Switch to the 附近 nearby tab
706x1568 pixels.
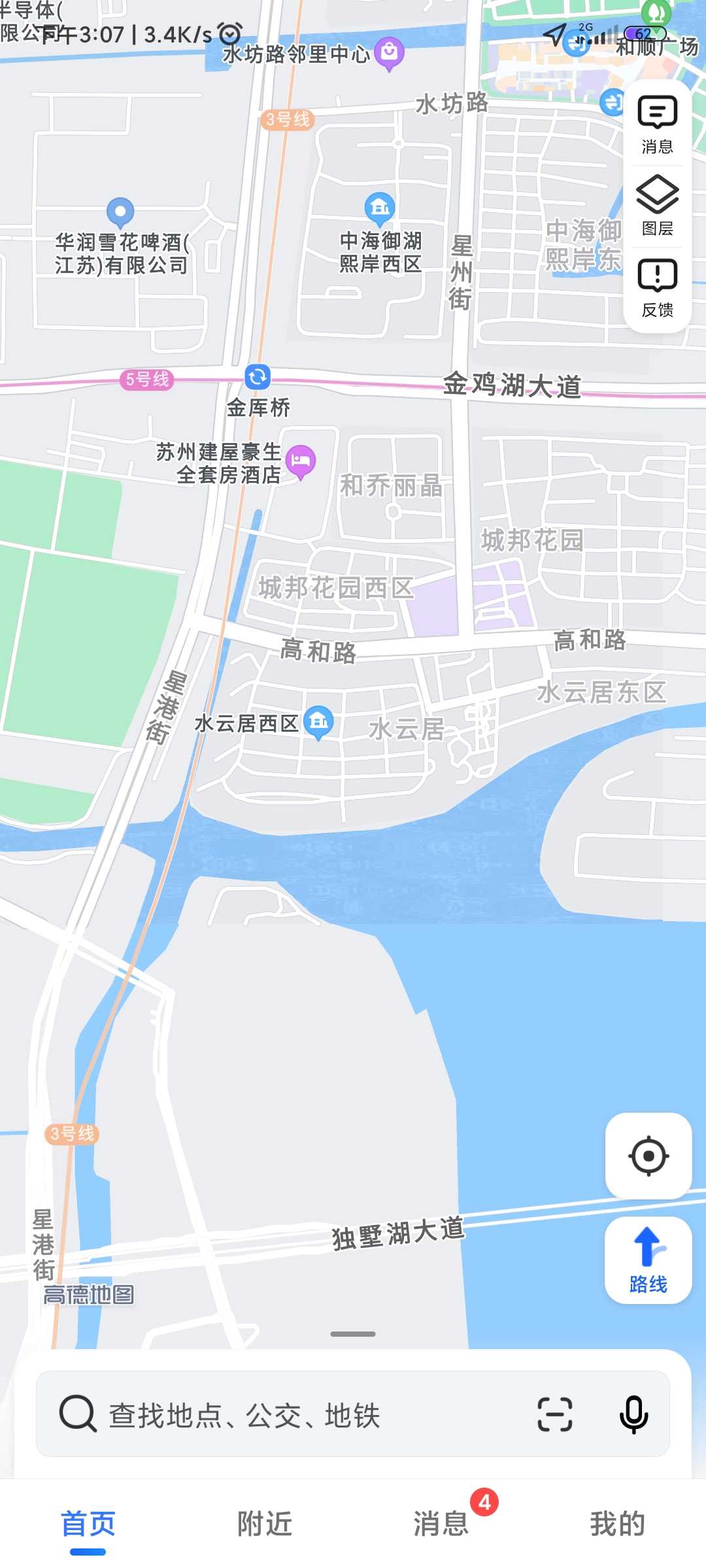(x=265, y=1524)
